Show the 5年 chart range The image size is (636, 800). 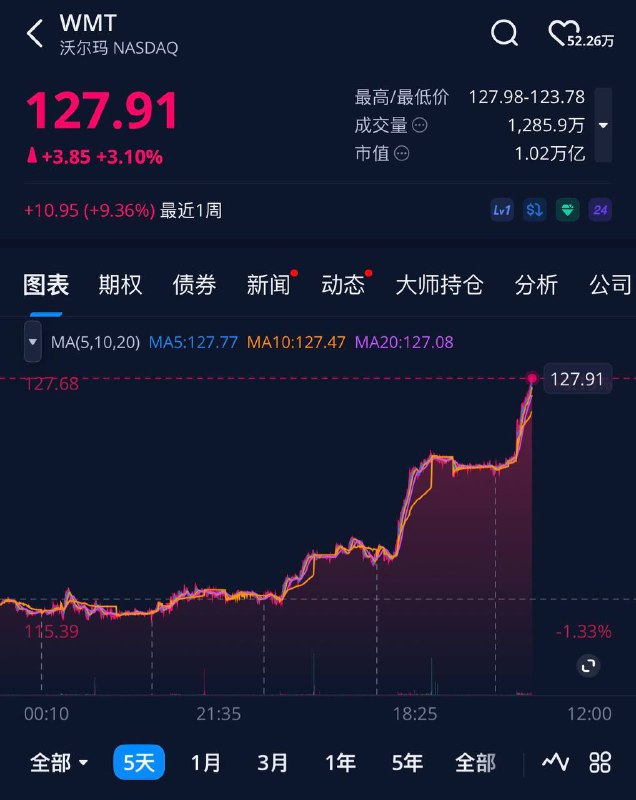[x=407, y=763]
